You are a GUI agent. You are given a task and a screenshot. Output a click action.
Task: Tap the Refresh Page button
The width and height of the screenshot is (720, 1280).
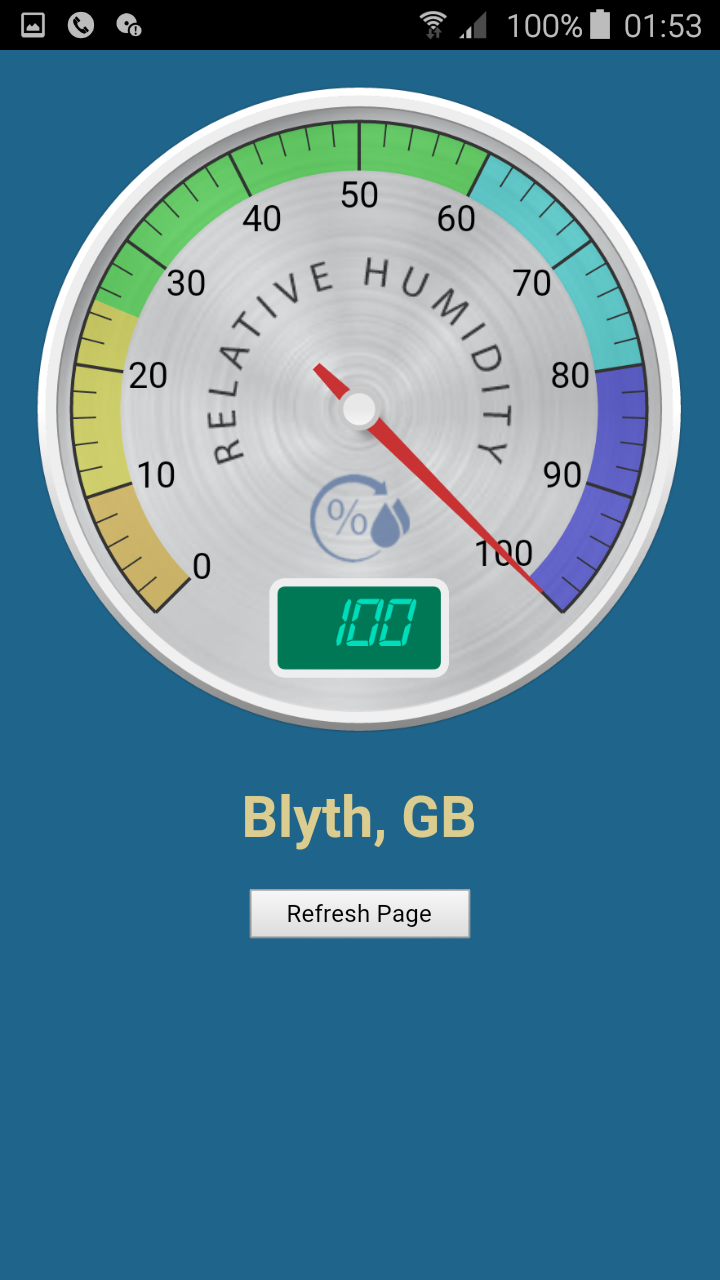pyautogui.click(x=359, y=913)
